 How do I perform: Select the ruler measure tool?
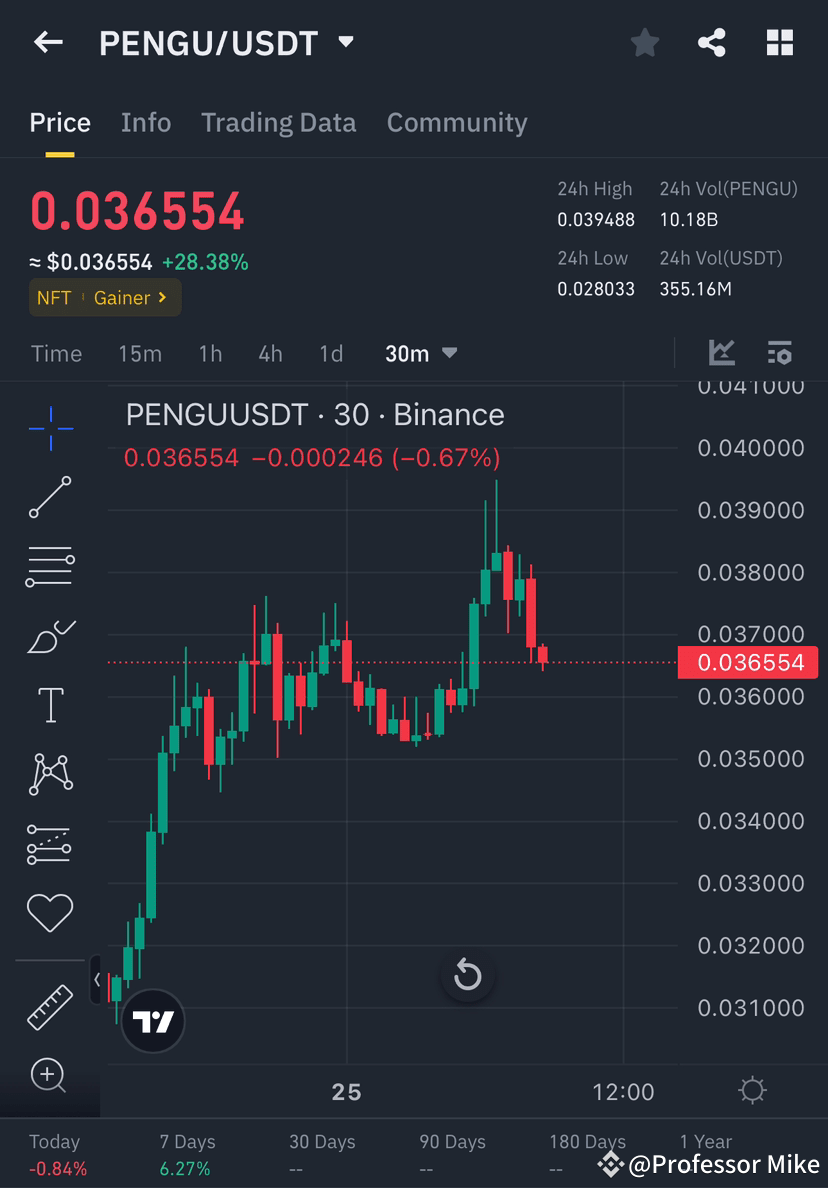click(49, 1003)
